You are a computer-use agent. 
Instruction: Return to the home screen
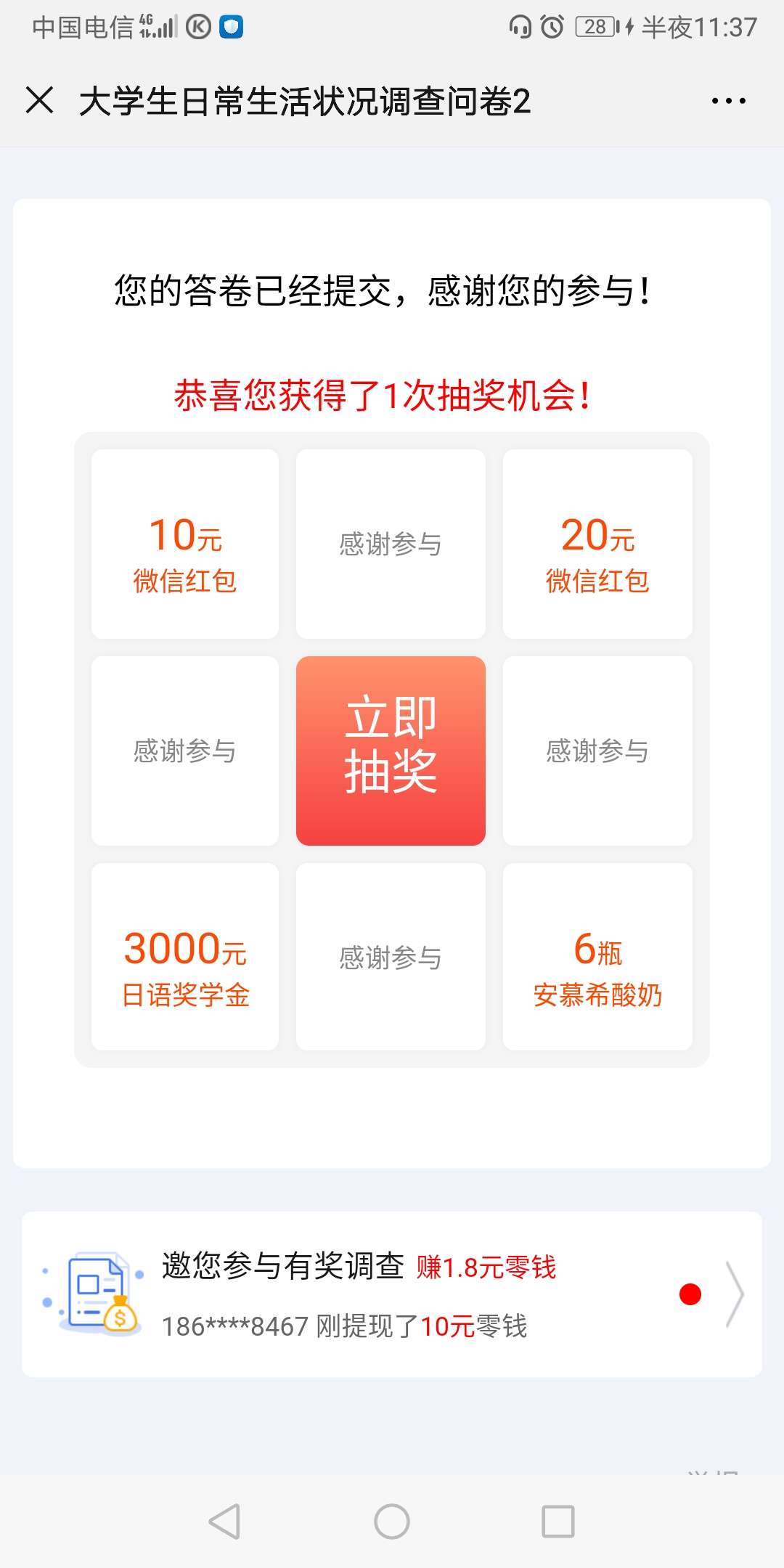392,1521
